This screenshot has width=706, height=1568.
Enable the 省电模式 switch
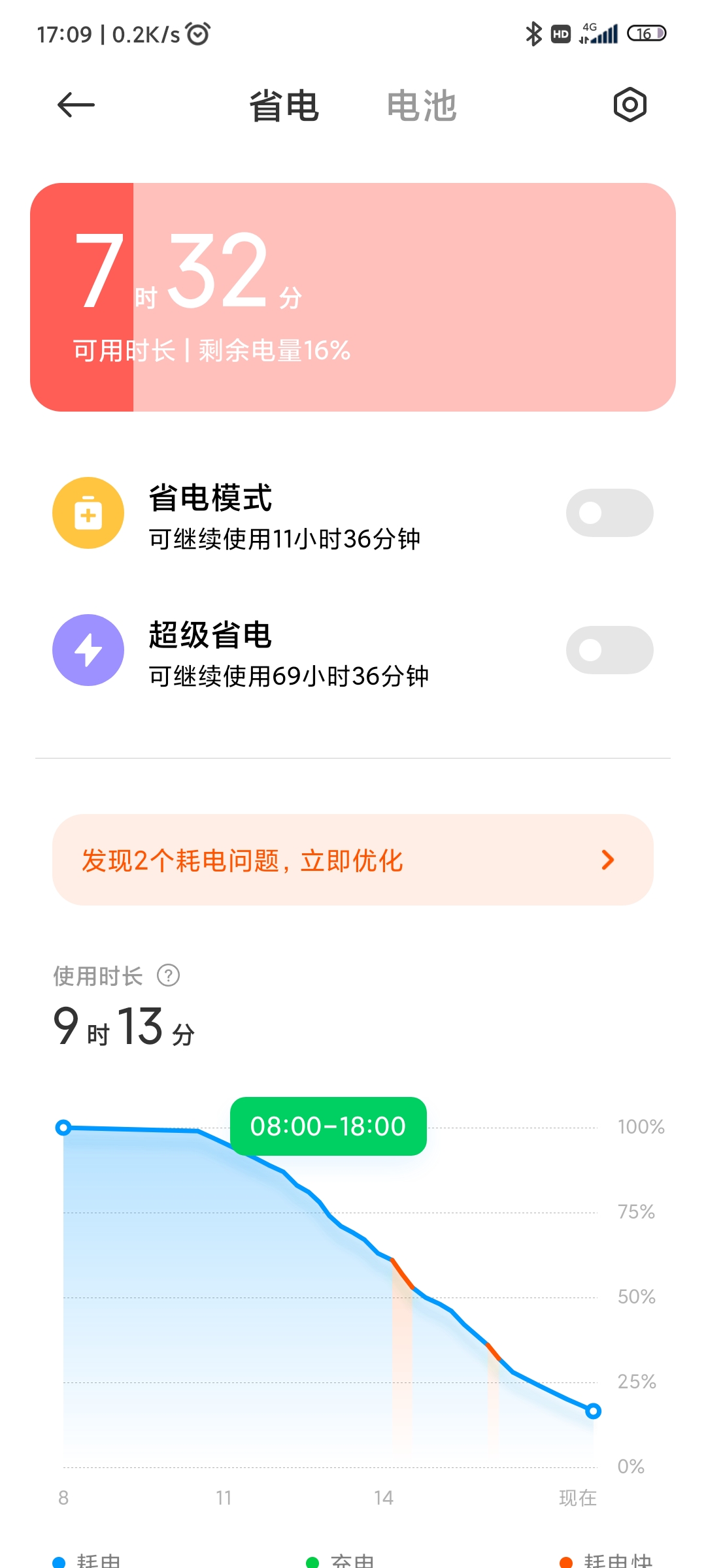(x=609, y=513)
